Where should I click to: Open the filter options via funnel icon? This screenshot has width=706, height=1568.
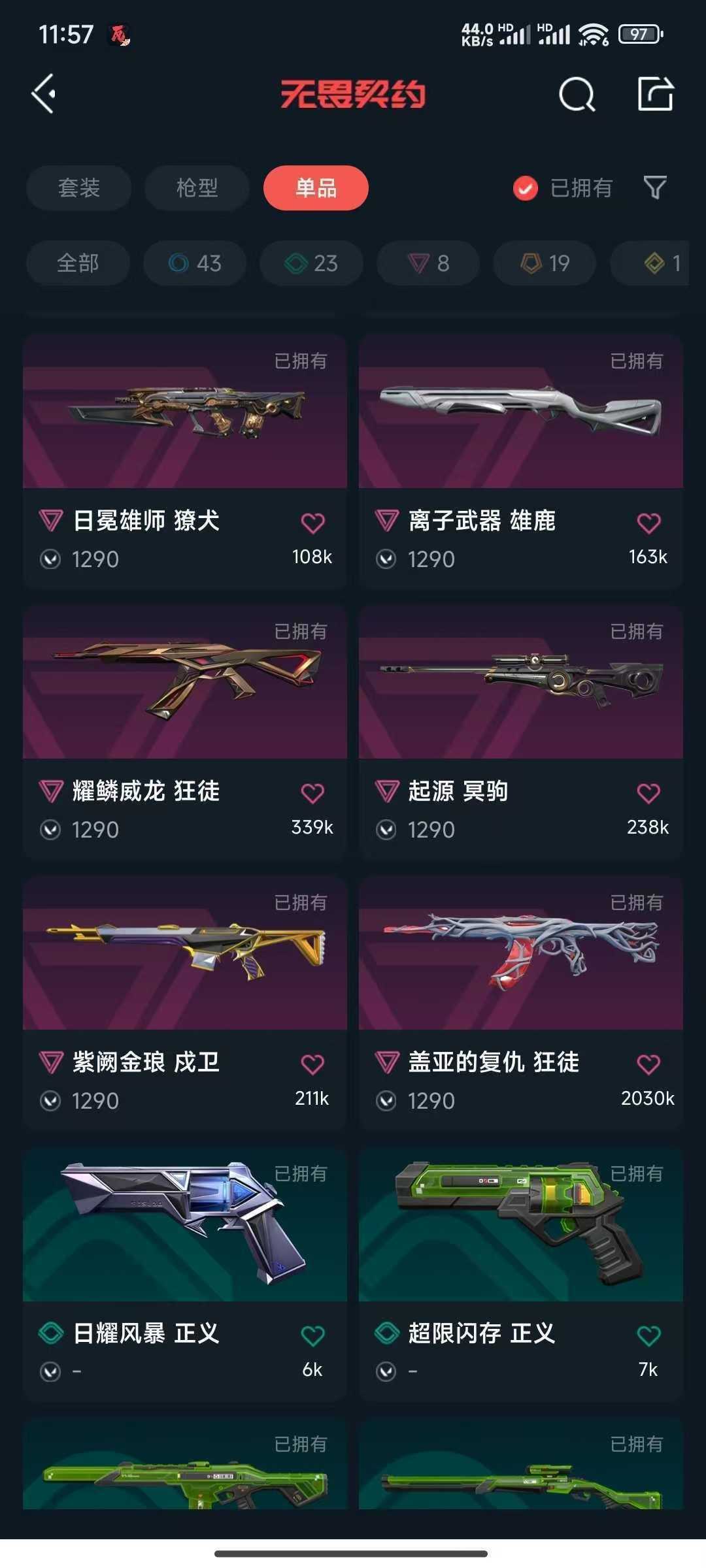[654, 188]
